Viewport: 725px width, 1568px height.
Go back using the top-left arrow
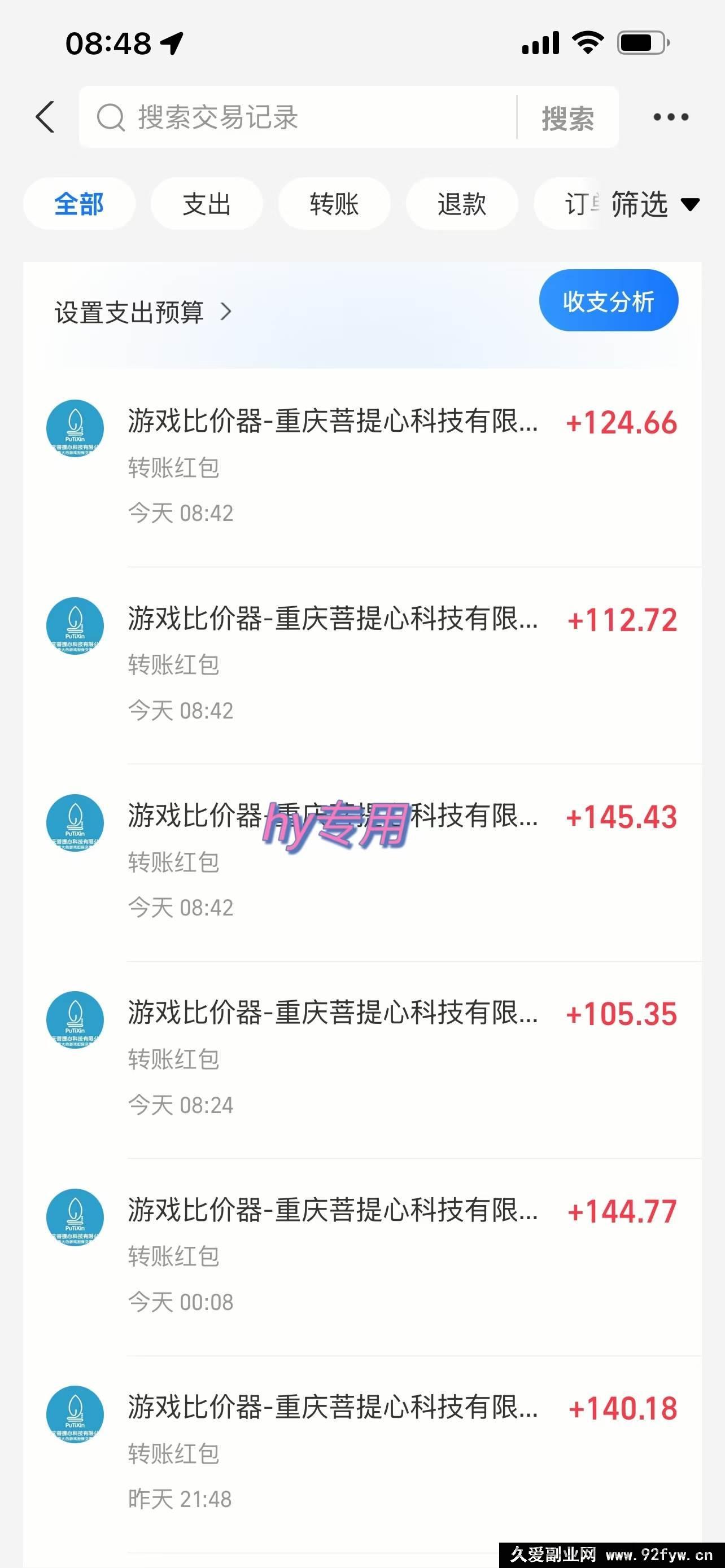(x=46, y=117)
